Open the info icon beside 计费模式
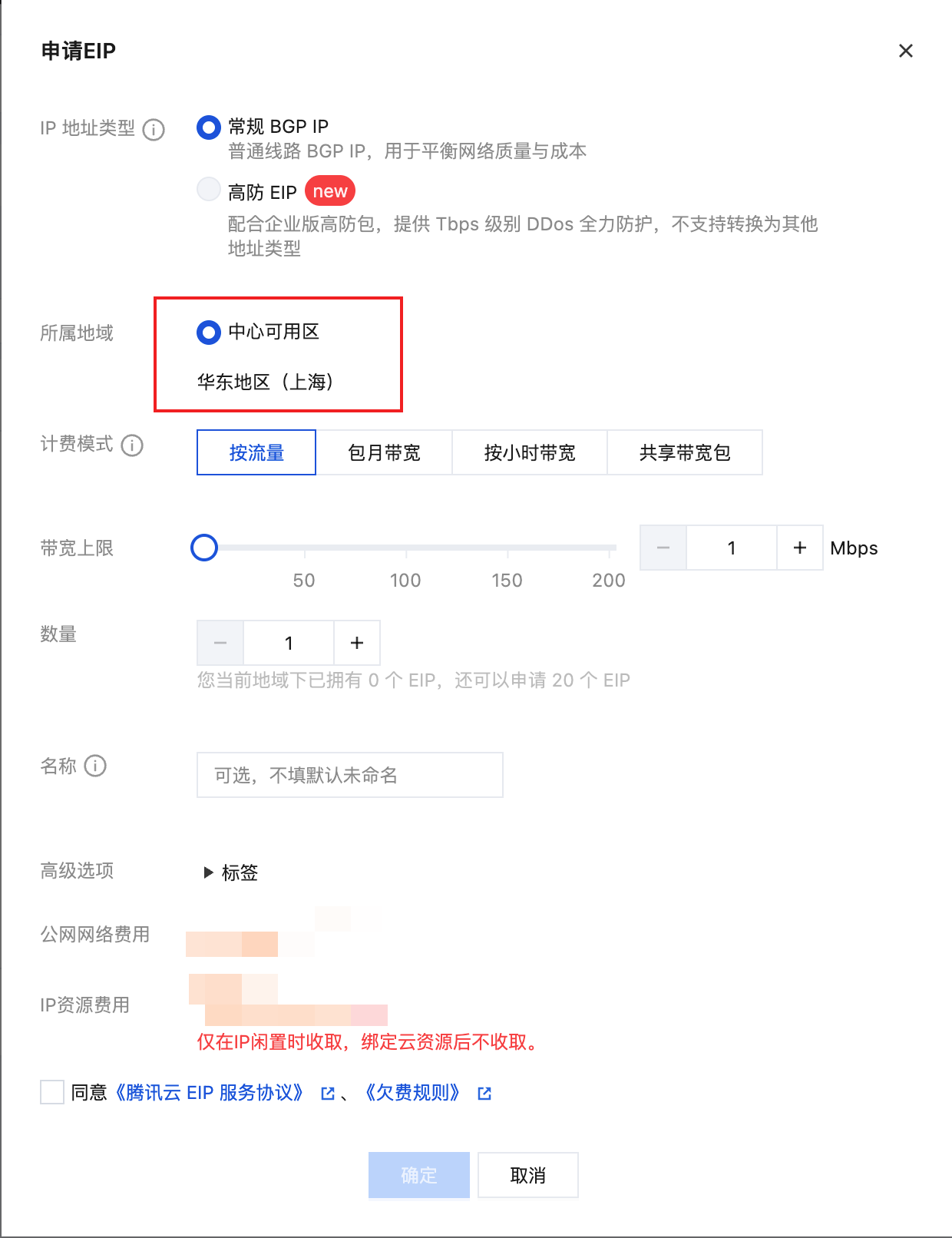 coord(132,445)
